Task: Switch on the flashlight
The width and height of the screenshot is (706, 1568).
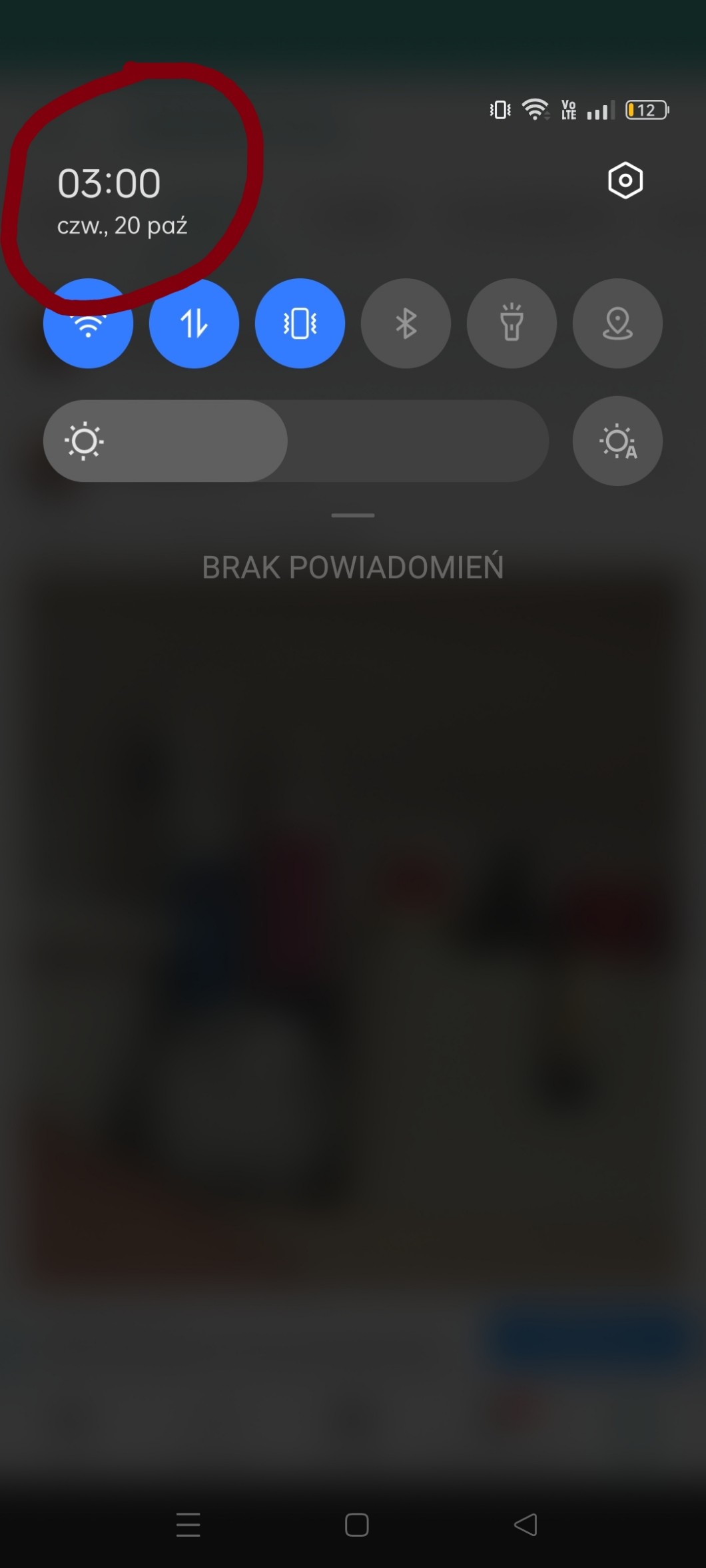Action: pyautogui.click(x=512, y=324)
